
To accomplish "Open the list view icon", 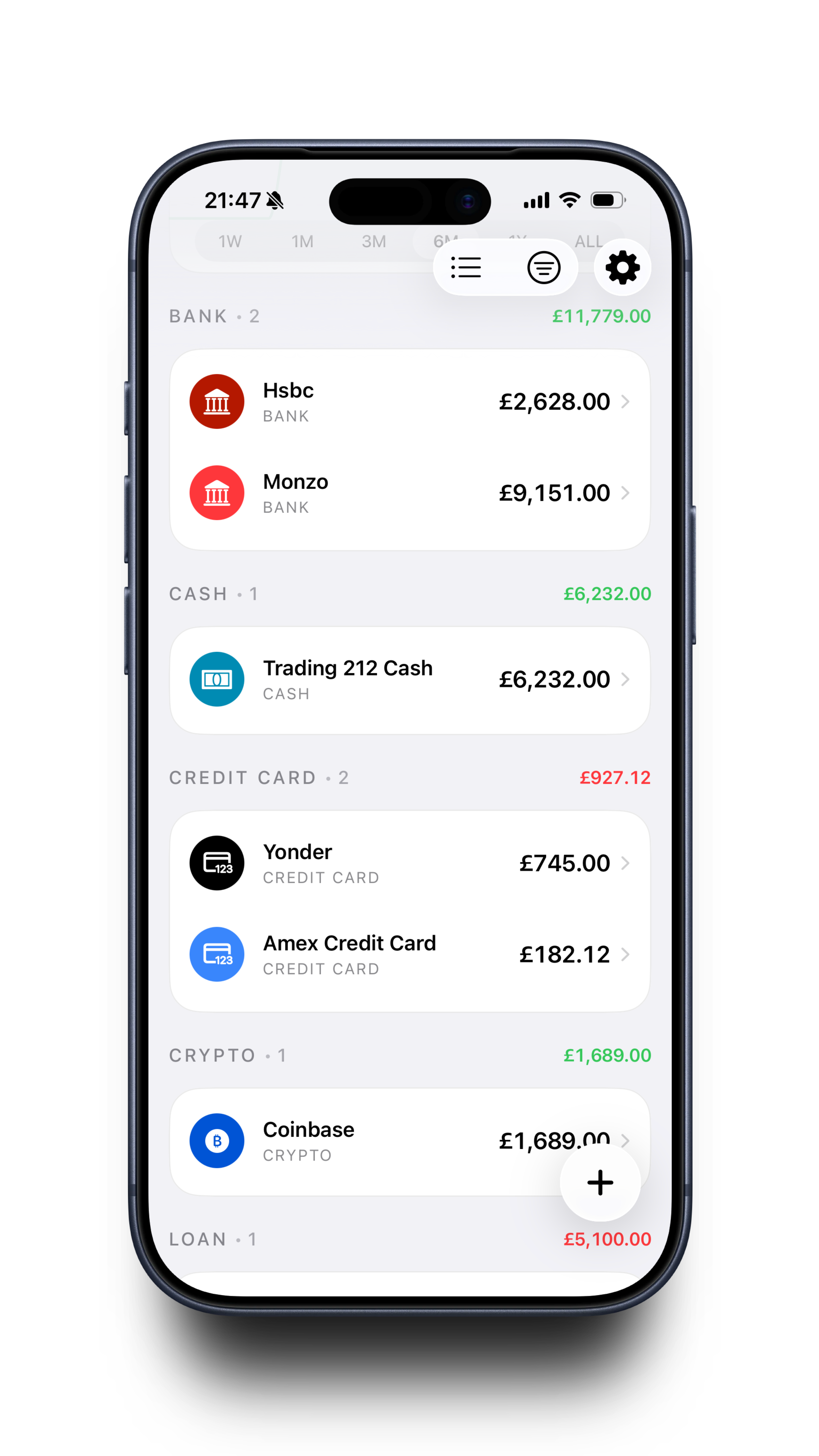I will (x=466, y=267).
